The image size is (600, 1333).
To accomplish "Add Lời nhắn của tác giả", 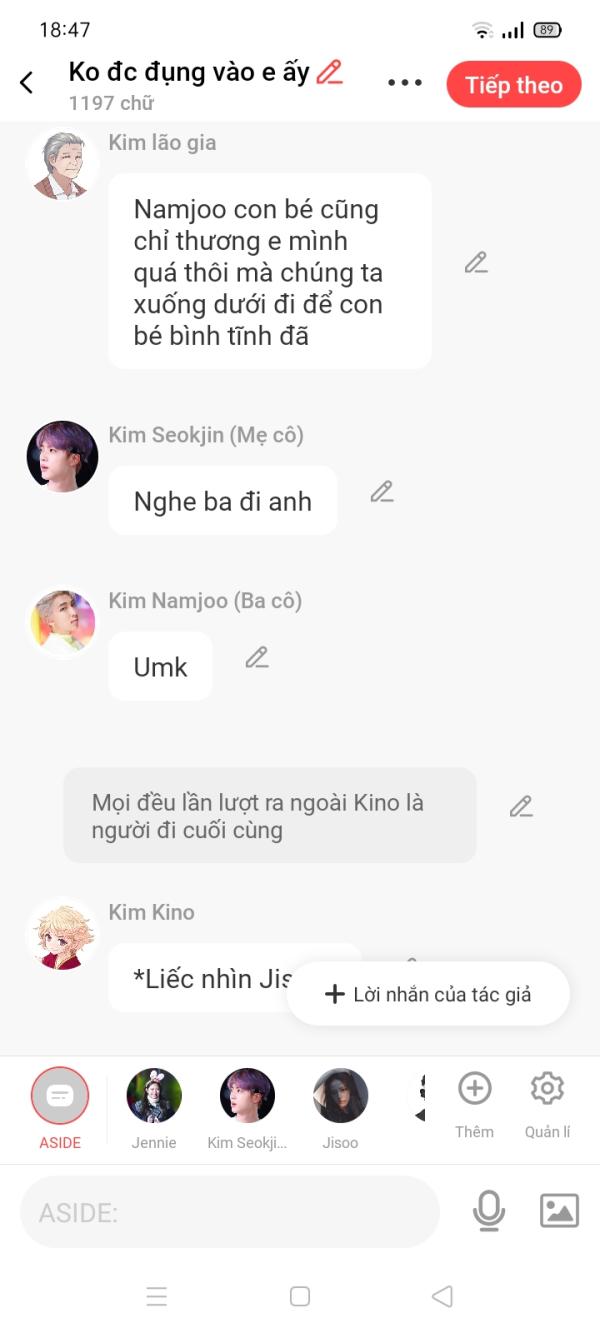I will click(428, 994).
